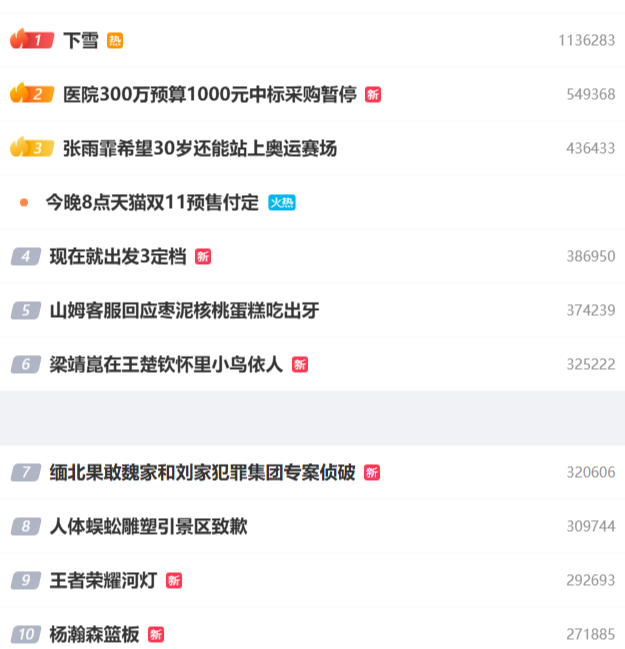Open 王者荣耀河灯 trending topic
Image resolution: width=625 pixels, height=649 pixels.
103,580
